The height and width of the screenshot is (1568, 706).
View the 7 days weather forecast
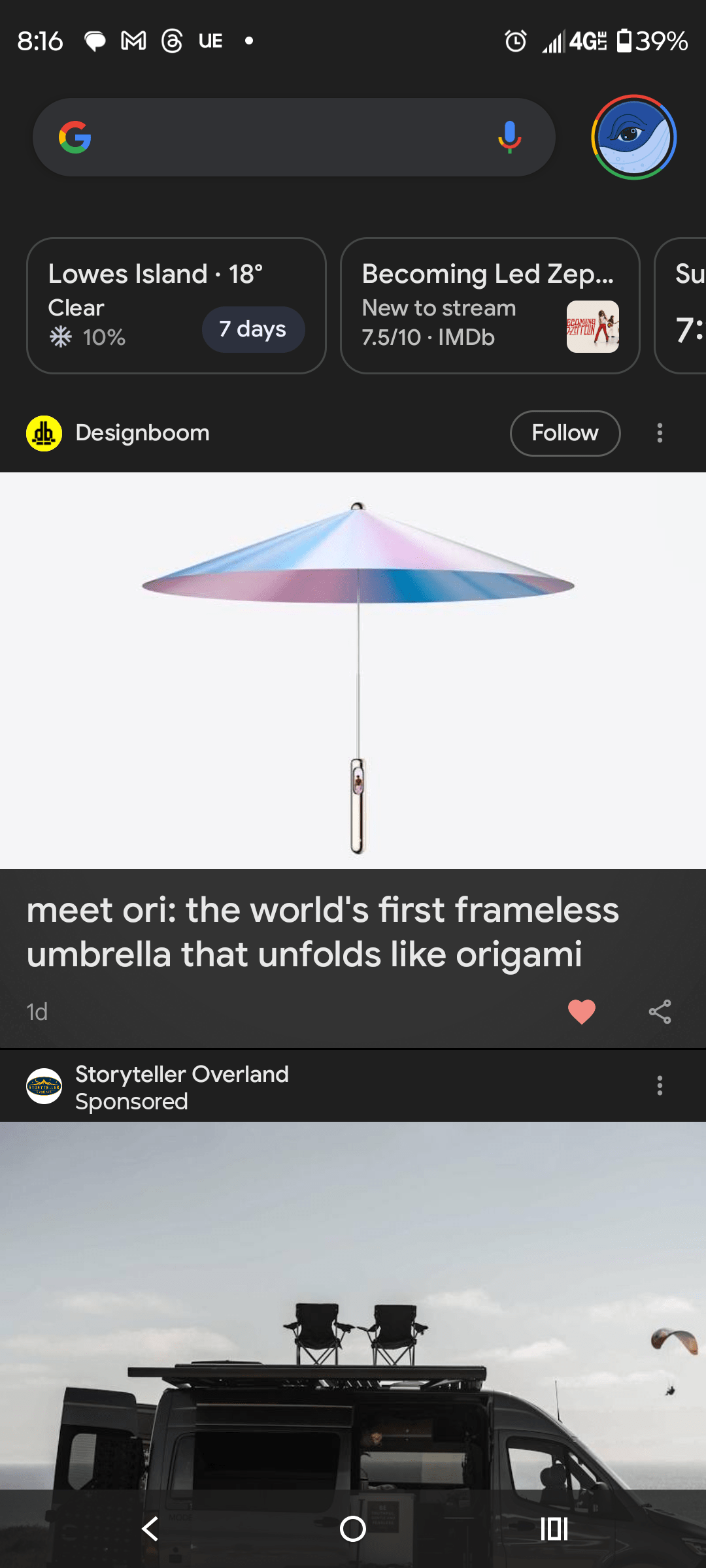coord(253,329)
